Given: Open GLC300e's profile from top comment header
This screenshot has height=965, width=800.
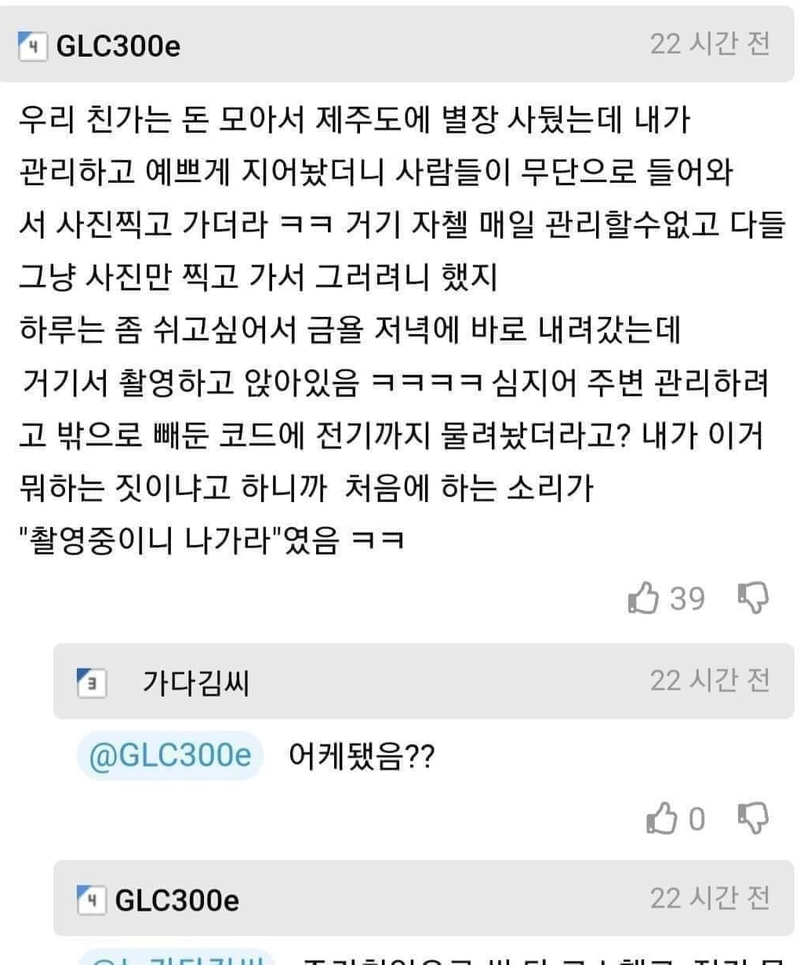Looking at the screenshot, I should 117,46.
